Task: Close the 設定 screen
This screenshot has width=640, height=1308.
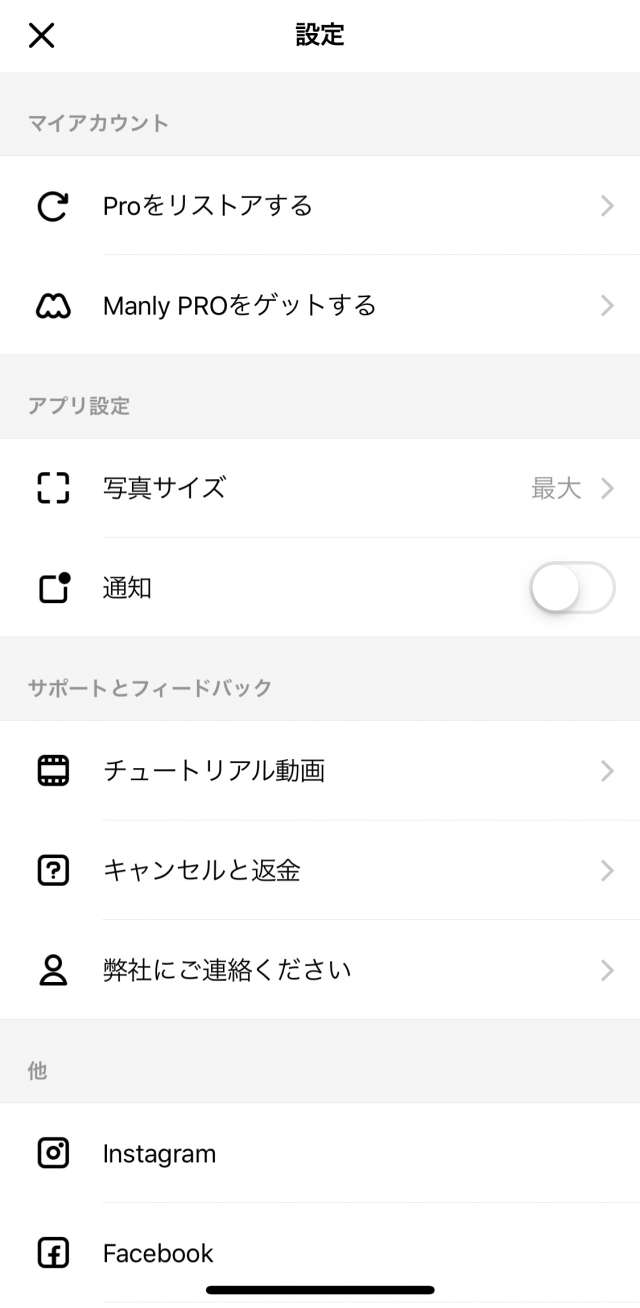Action: pyautogui.click(x=42, y=36)
